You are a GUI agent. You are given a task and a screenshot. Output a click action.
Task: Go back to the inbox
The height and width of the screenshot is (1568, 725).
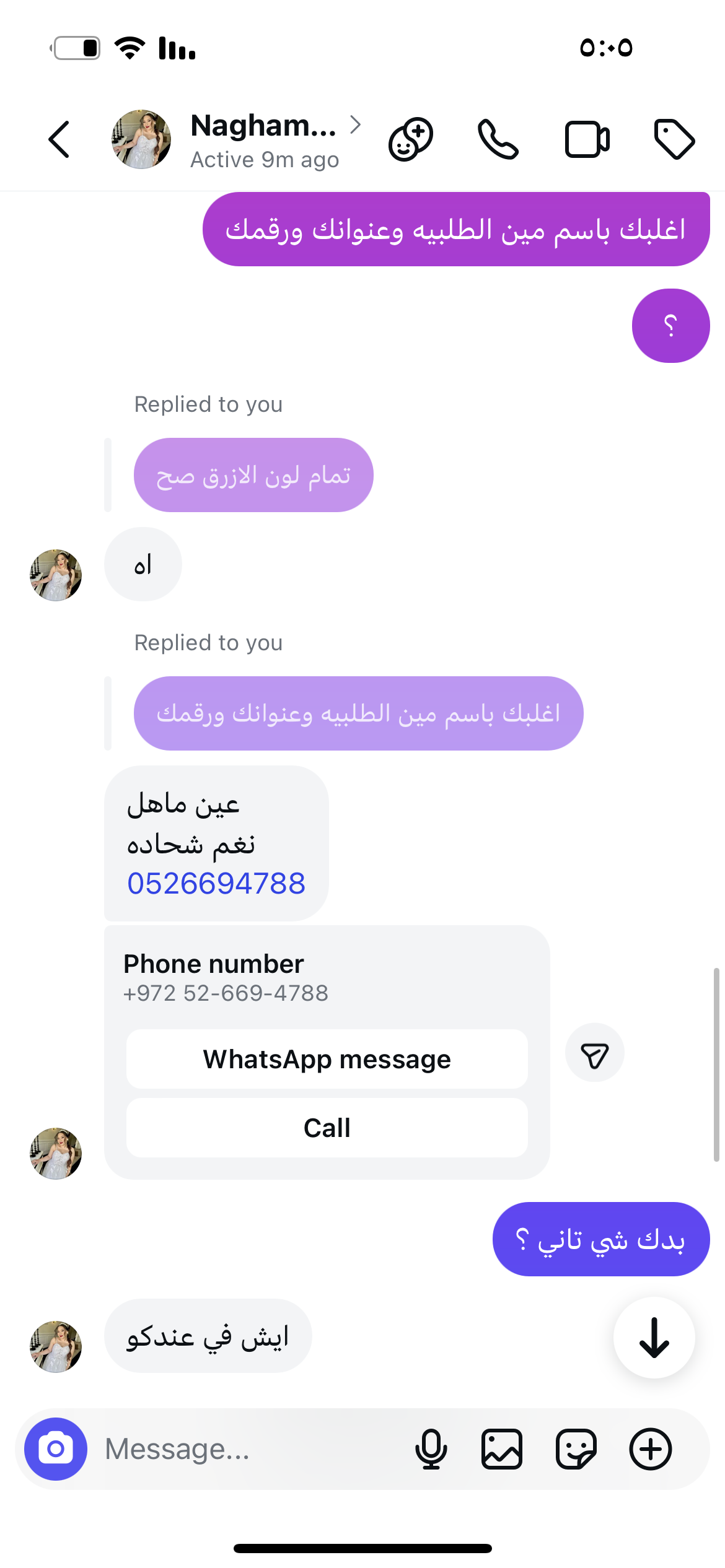pos(59,139)
